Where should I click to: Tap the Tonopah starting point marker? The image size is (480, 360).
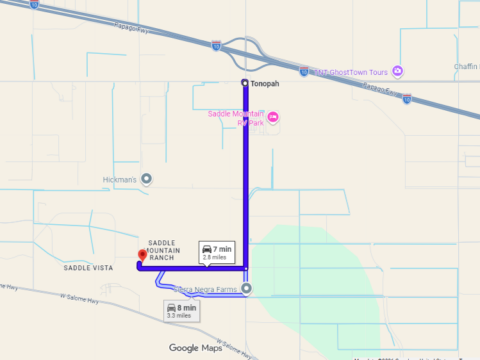[245, 83]
